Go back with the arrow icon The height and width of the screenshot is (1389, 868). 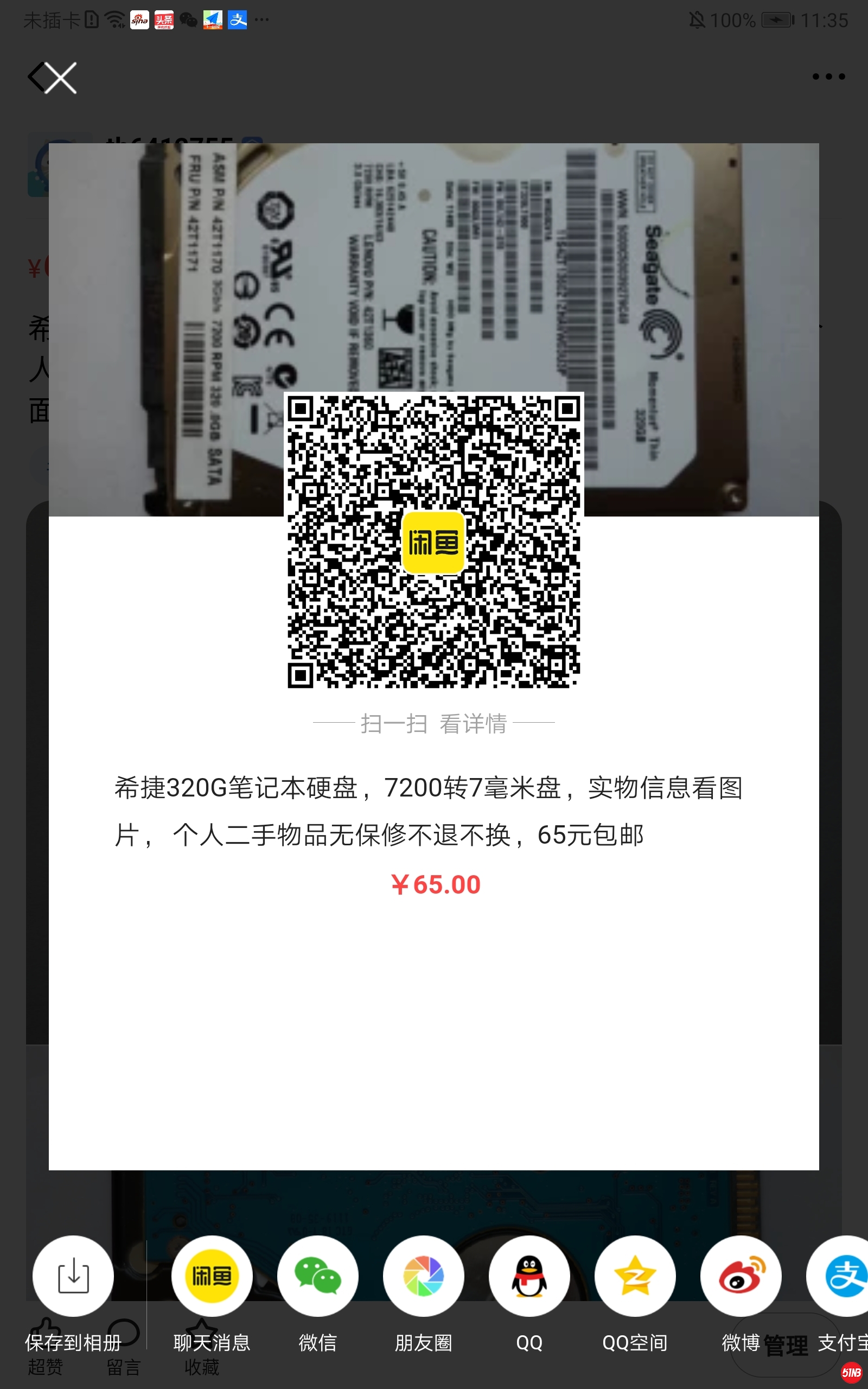coord(36,78)
